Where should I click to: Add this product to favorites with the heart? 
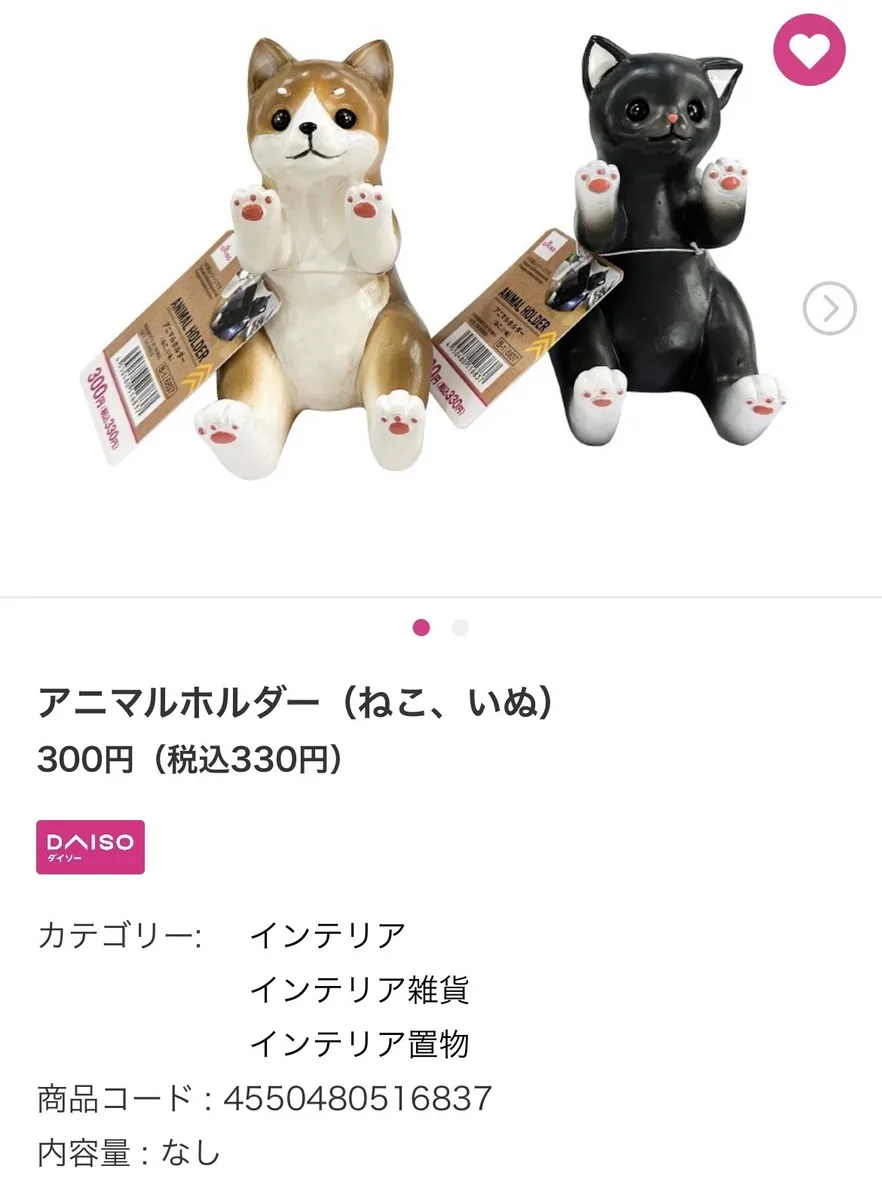coord(809,50)
